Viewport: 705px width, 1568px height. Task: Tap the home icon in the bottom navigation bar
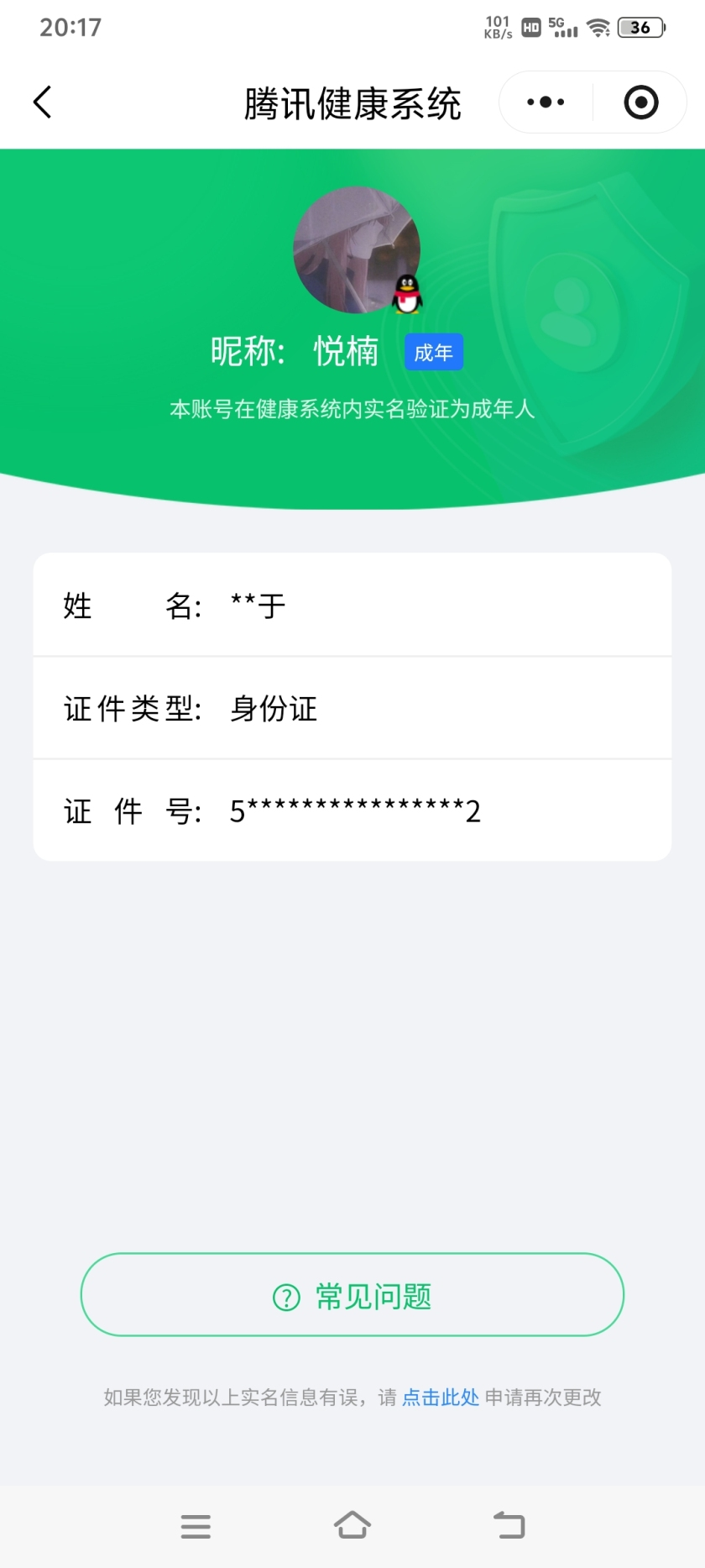pyautogui.click(x=352, y=1525)
